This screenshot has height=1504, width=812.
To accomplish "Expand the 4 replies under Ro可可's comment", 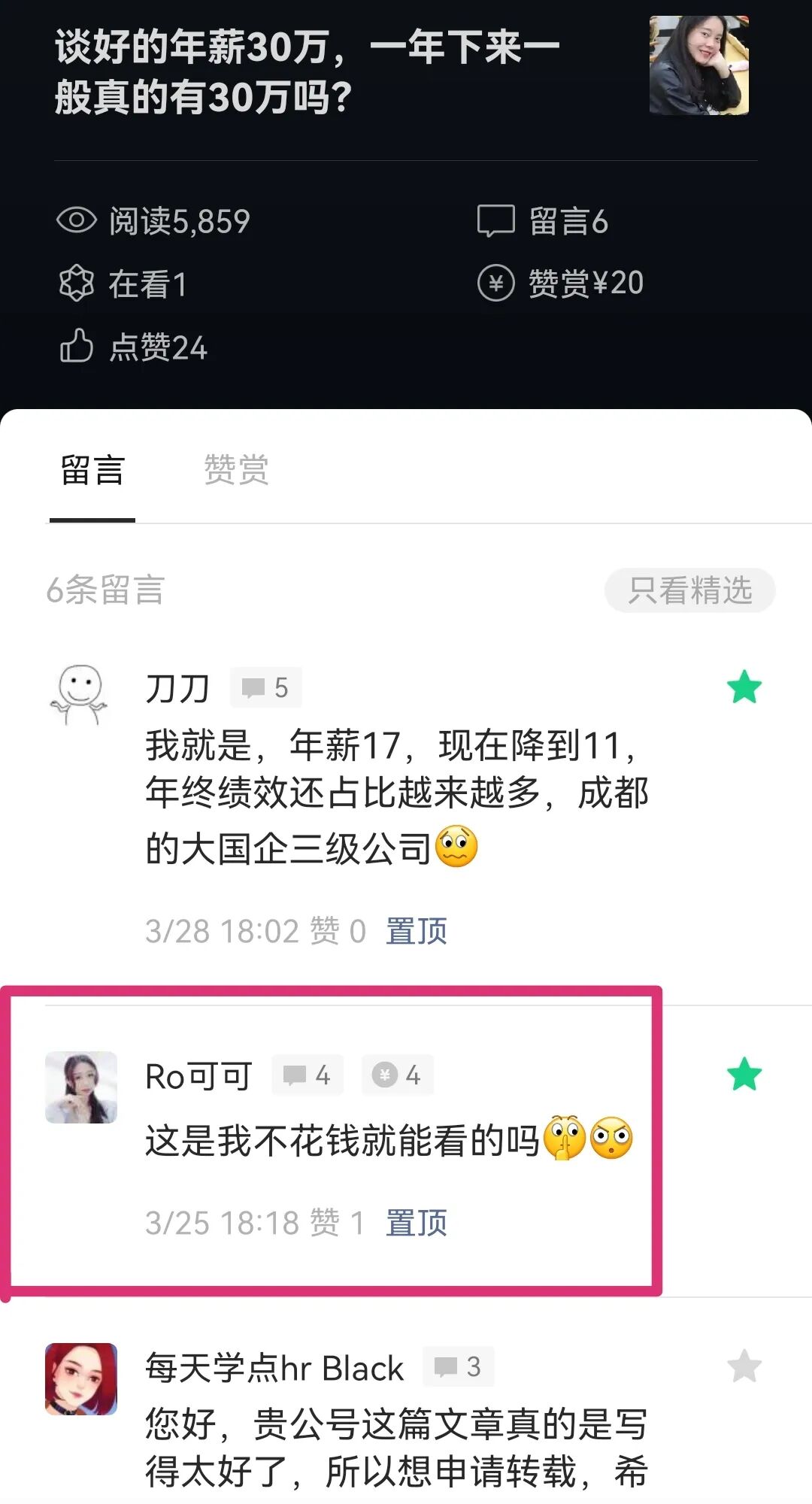I will click(307, 1075).
